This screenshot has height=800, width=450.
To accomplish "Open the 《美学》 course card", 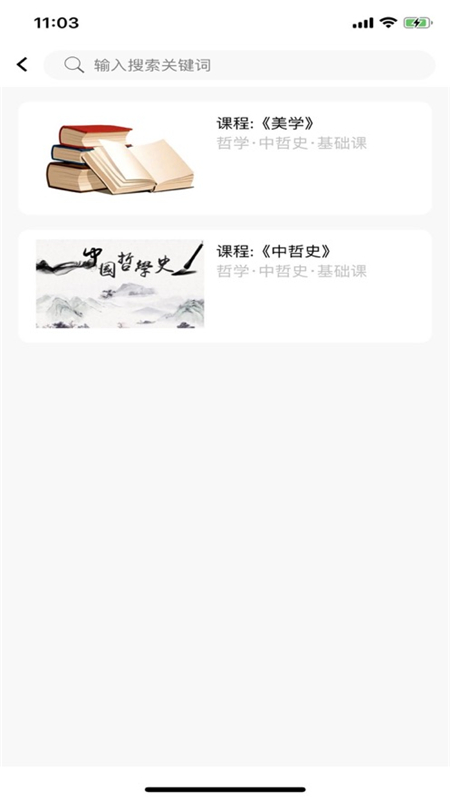I will click(x=225, y=158).
